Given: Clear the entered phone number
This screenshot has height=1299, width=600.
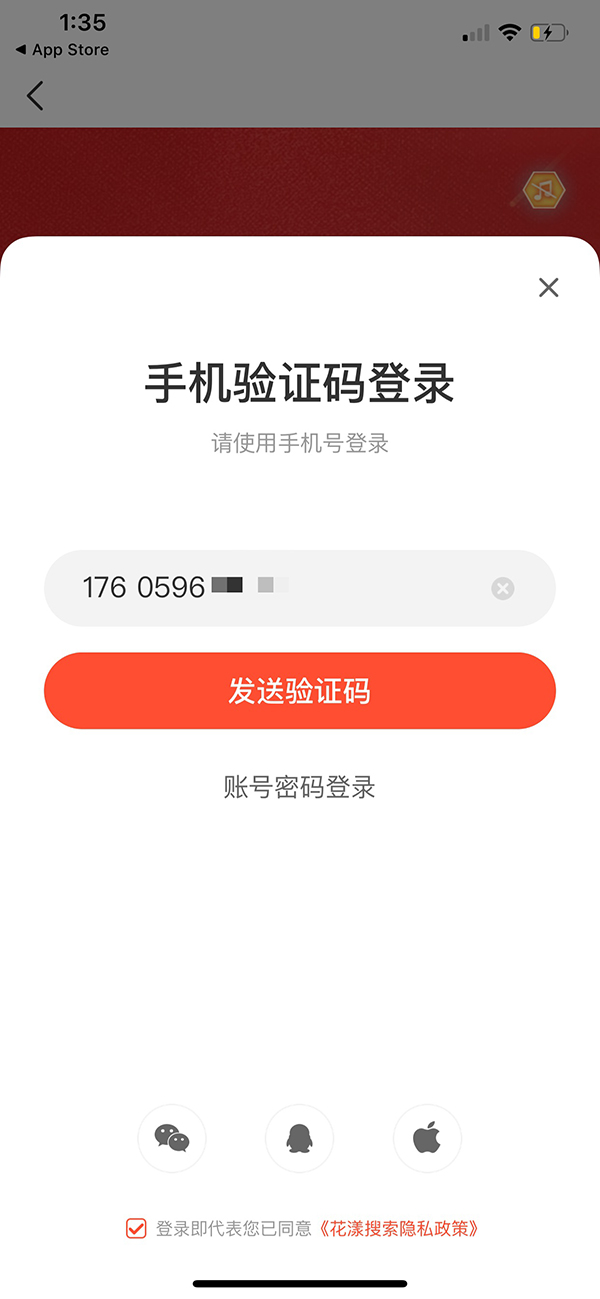Looking at the screenshot, I should click(503, 589).
